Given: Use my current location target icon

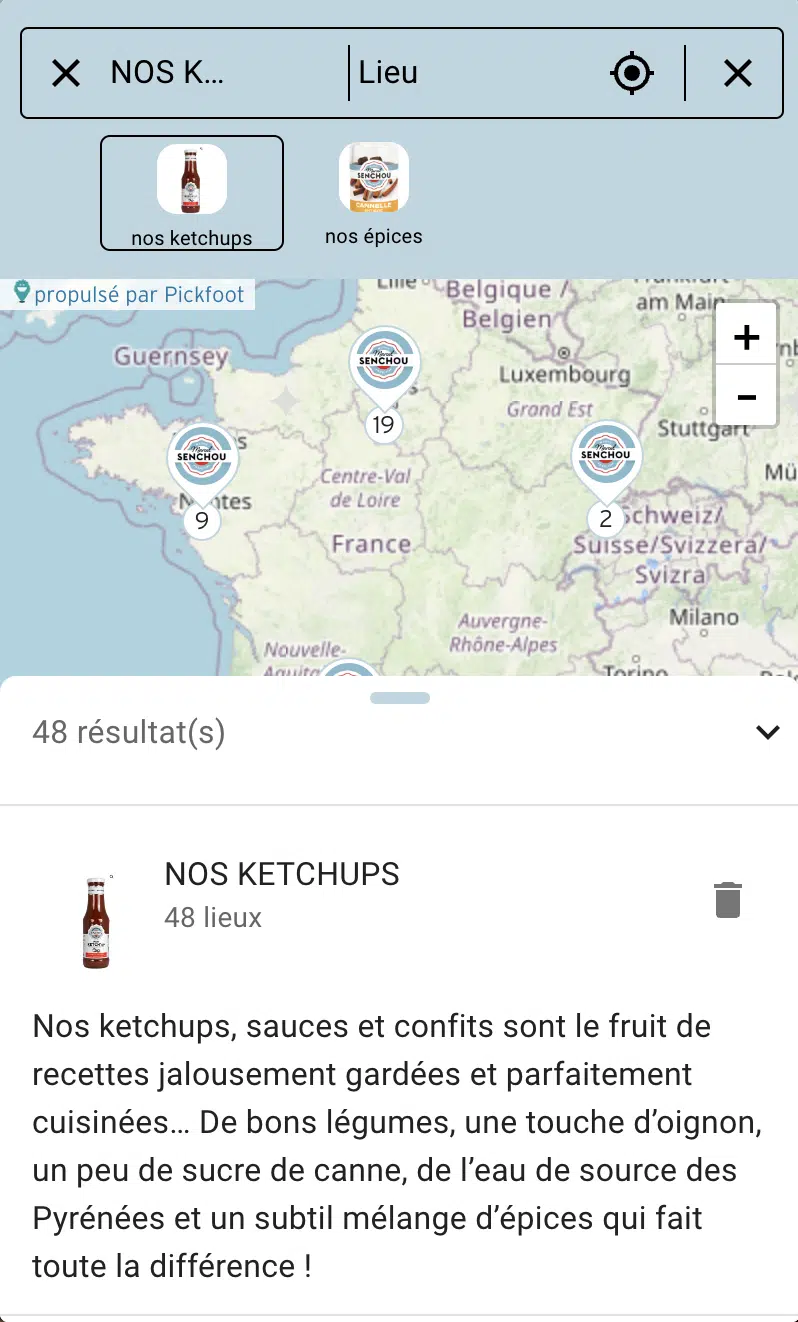Looking at the screenshot, I should click(x=632, y=73).
